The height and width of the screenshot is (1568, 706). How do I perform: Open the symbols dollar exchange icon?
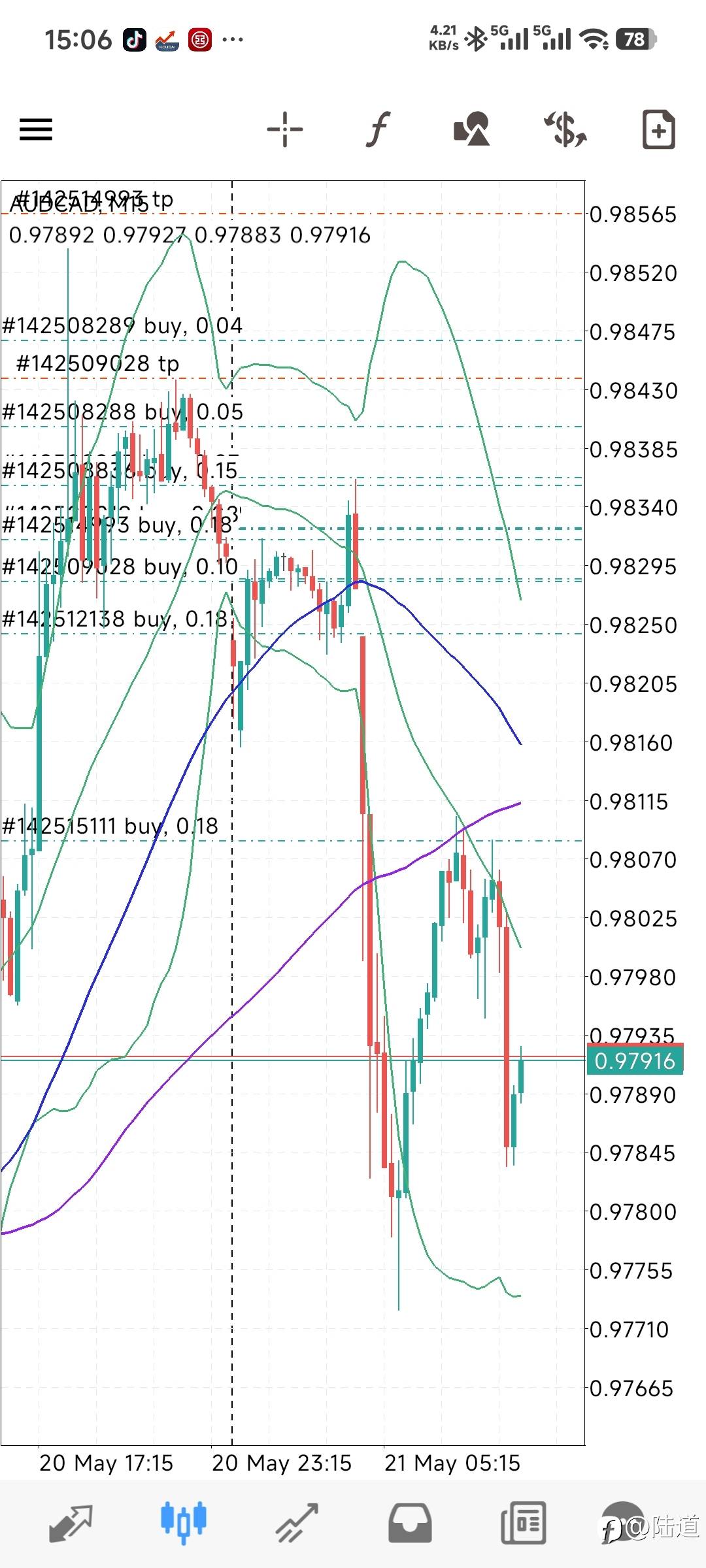coord(565,129)
